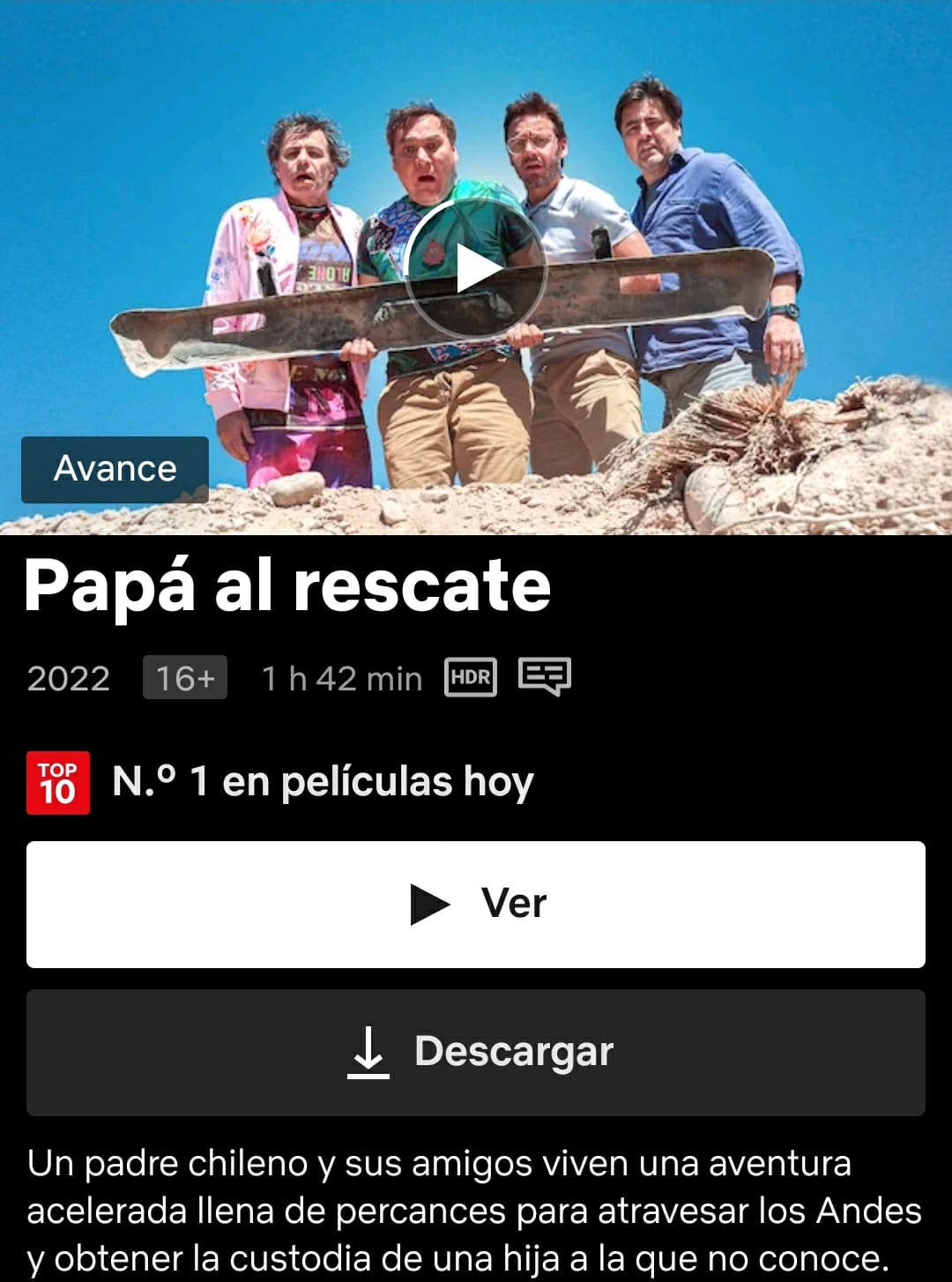Image resolution: width=952 pixels, height=1282 pixels.
Task: Tap Descargar to download the movie
Action: [x=476, y=1053]
